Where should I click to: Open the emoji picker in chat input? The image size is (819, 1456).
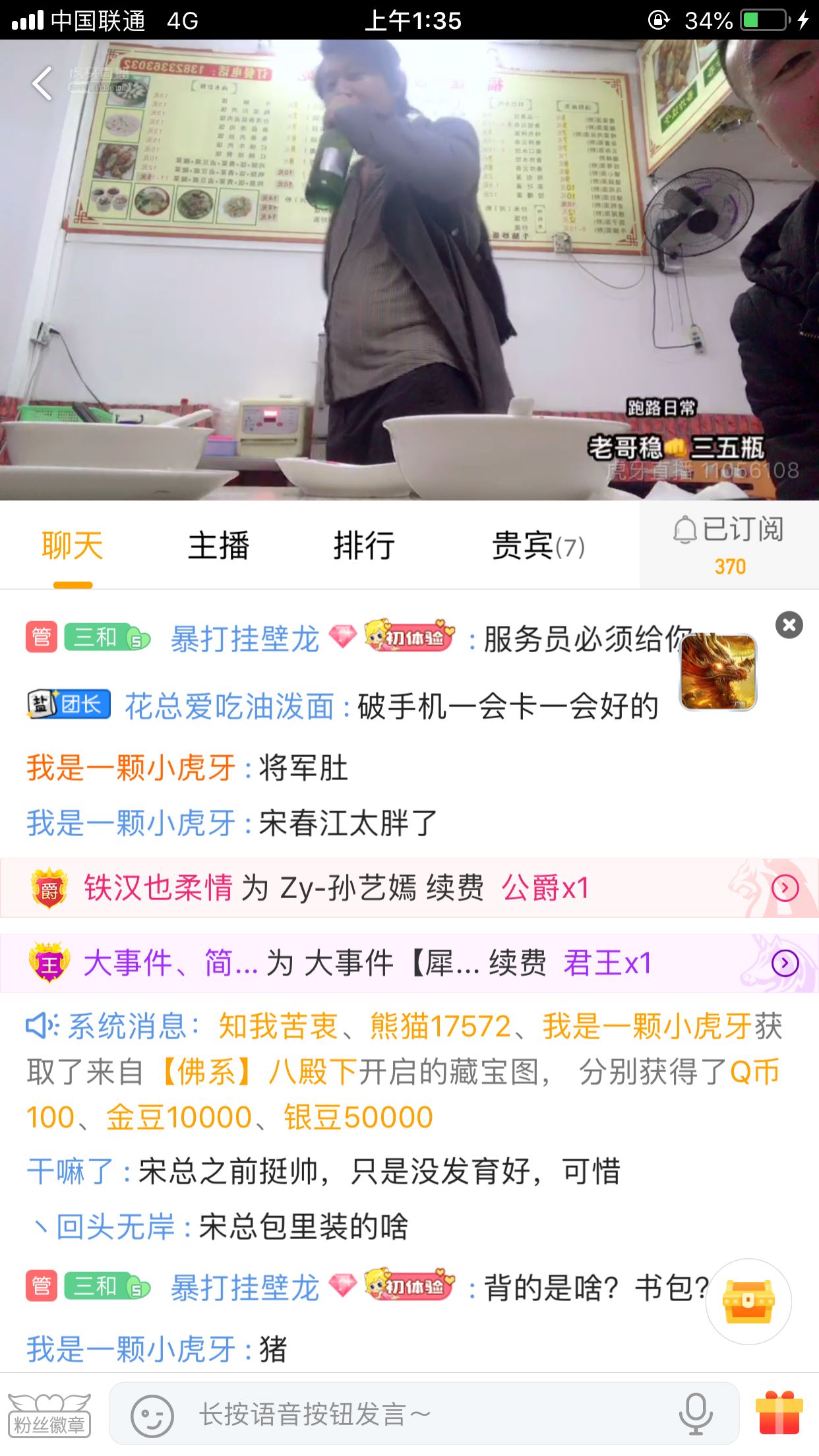tap(152, 1415)
